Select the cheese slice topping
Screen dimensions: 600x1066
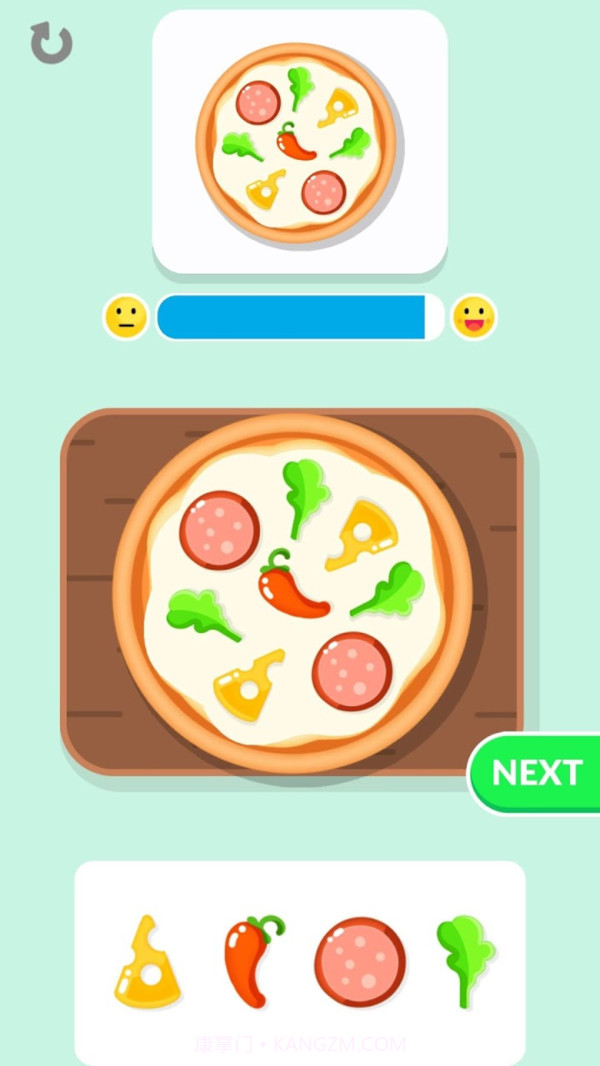pyautogui.click(x=148, y=962)
